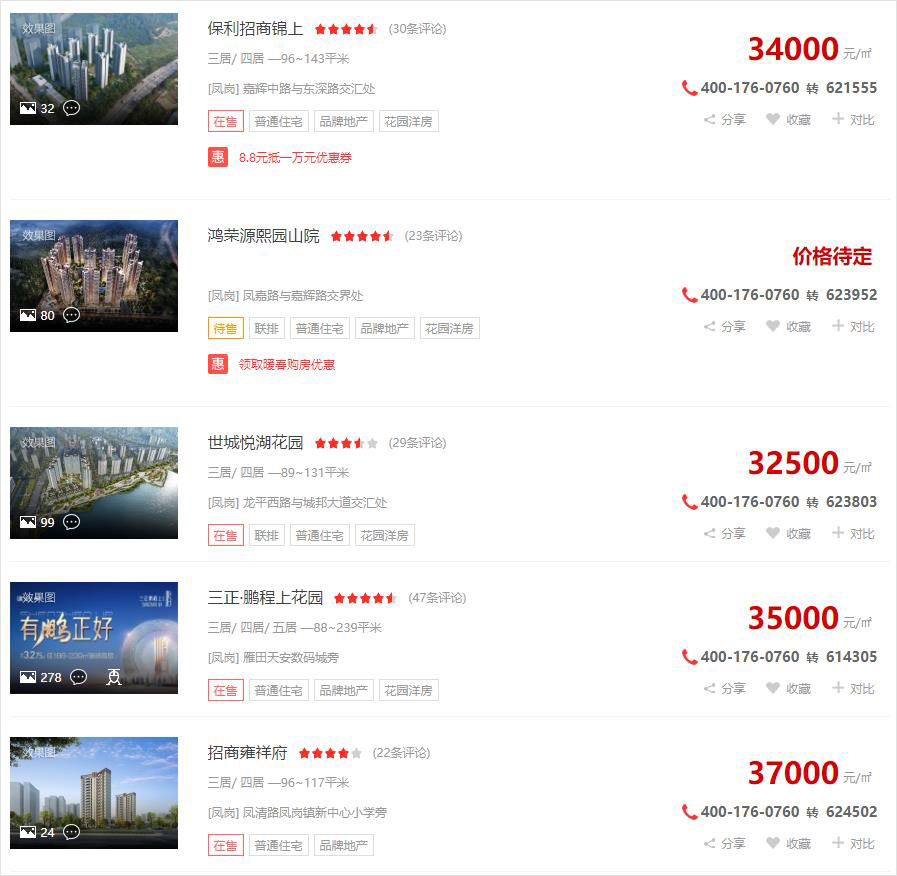Open the 鸿荣源熙园山院 listing title
This screenshot has width=897, height=876.
point(263,236)
